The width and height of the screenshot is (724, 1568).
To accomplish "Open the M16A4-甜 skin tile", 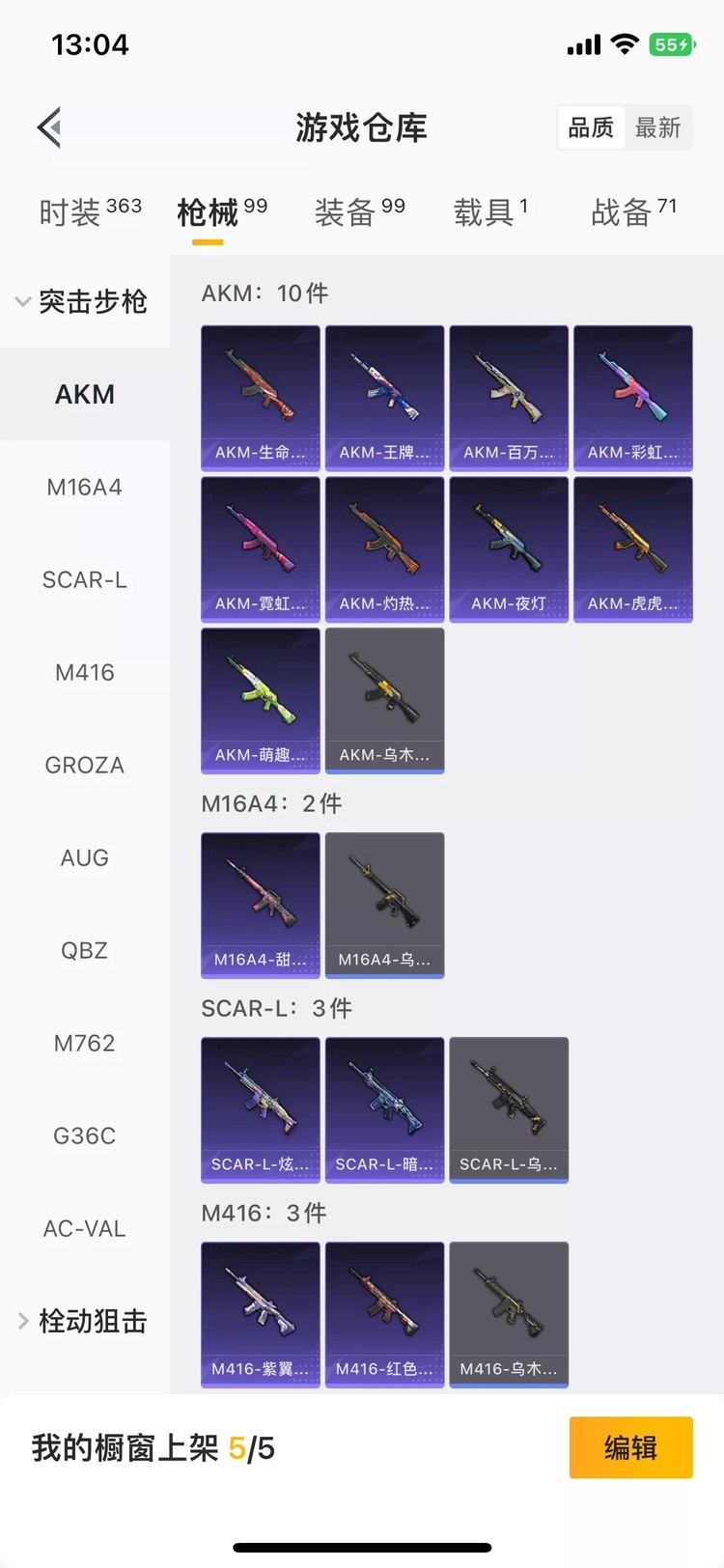I will 261,906.
